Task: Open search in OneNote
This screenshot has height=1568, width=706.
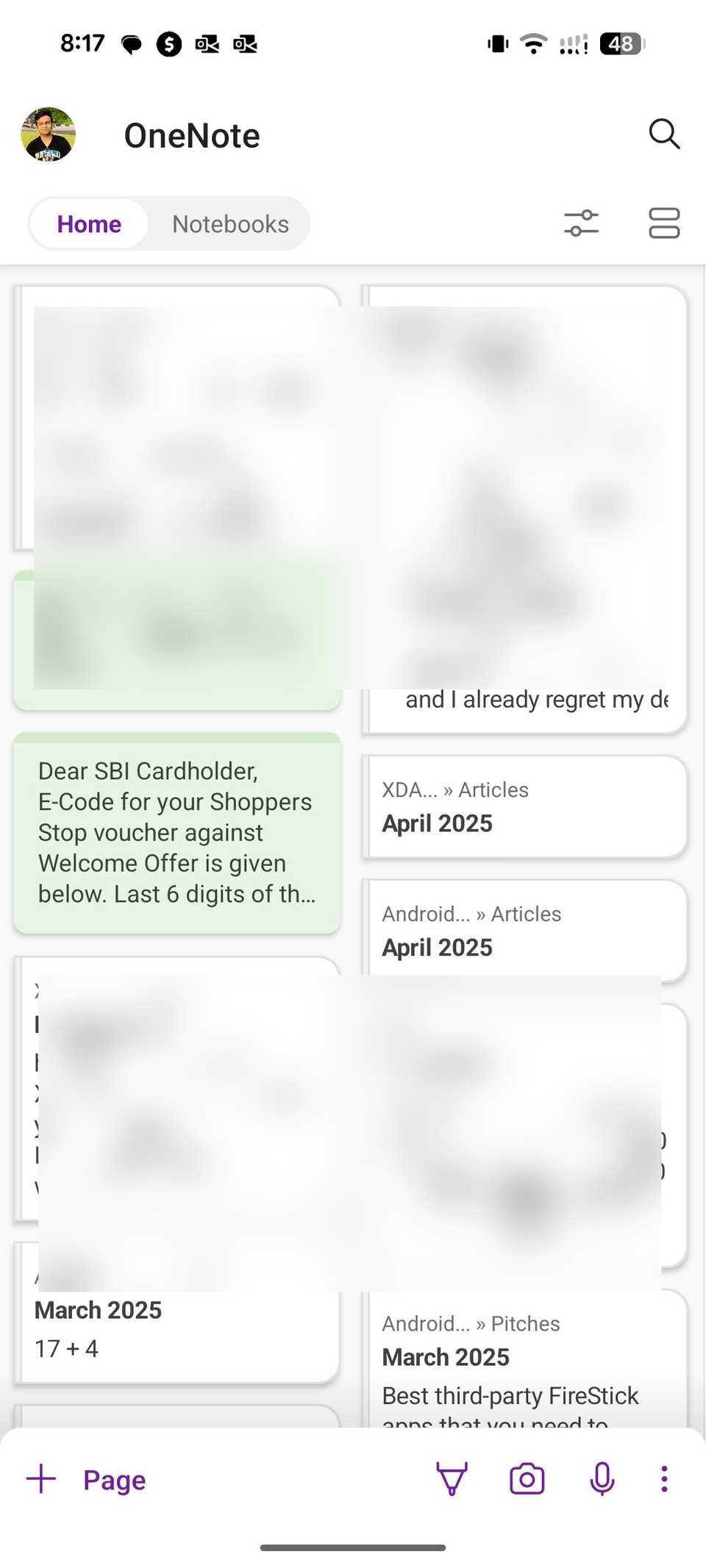Action: [x=664, y=134]
